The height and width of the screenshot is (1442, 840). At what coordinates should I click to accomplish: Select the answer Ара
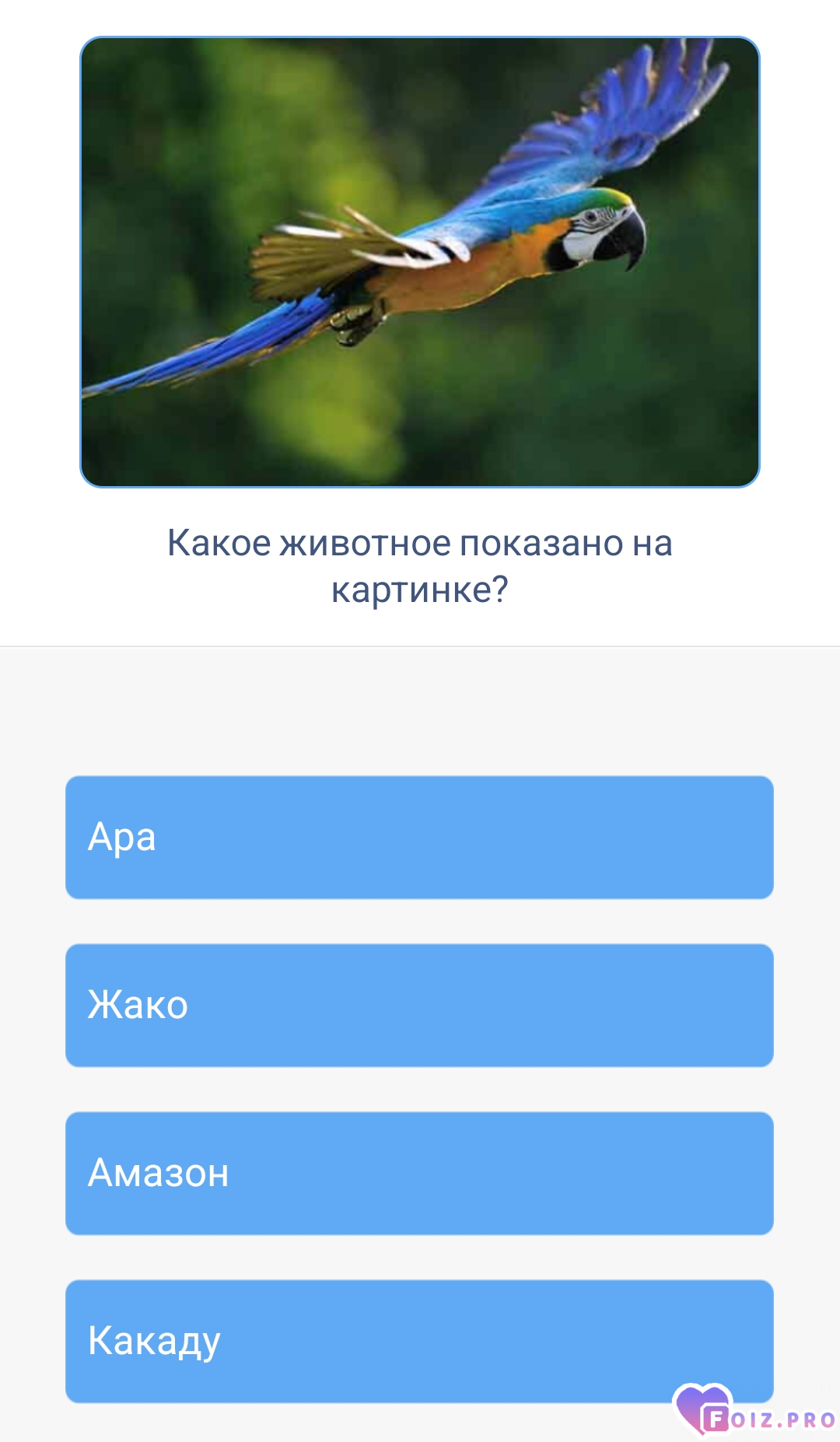tap(419, 837)
